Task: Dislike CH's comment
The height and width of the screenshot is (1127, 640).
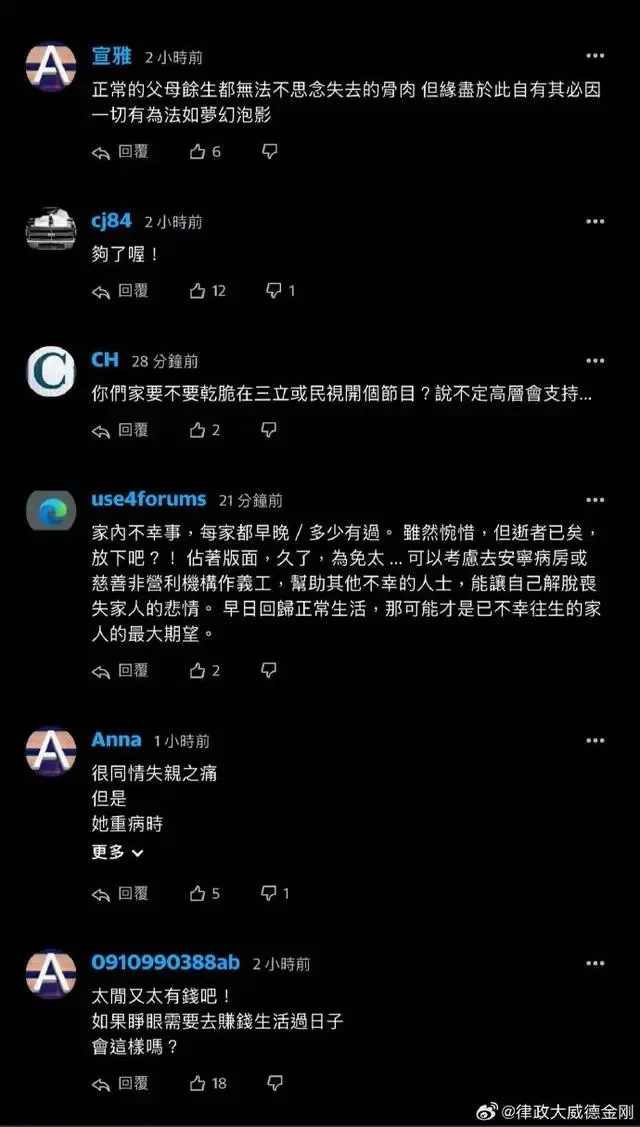Action: click(269, 430)
